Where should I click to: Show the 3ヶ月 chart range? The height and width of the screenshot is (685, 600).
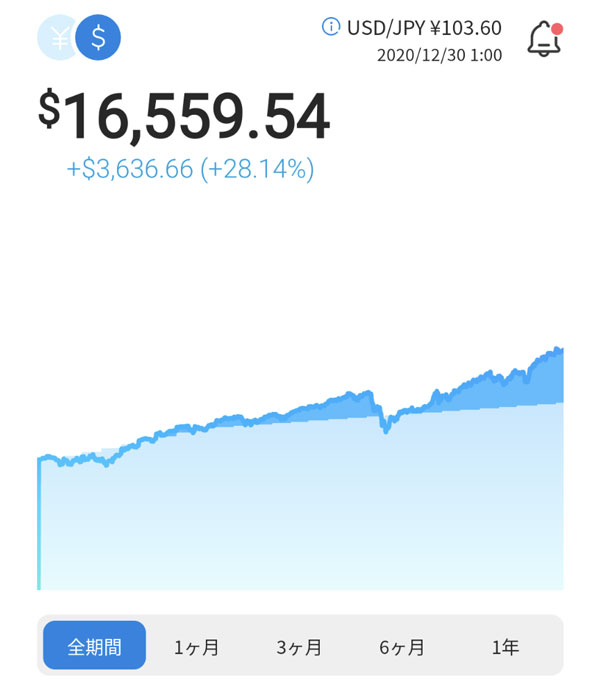[299, 646]
